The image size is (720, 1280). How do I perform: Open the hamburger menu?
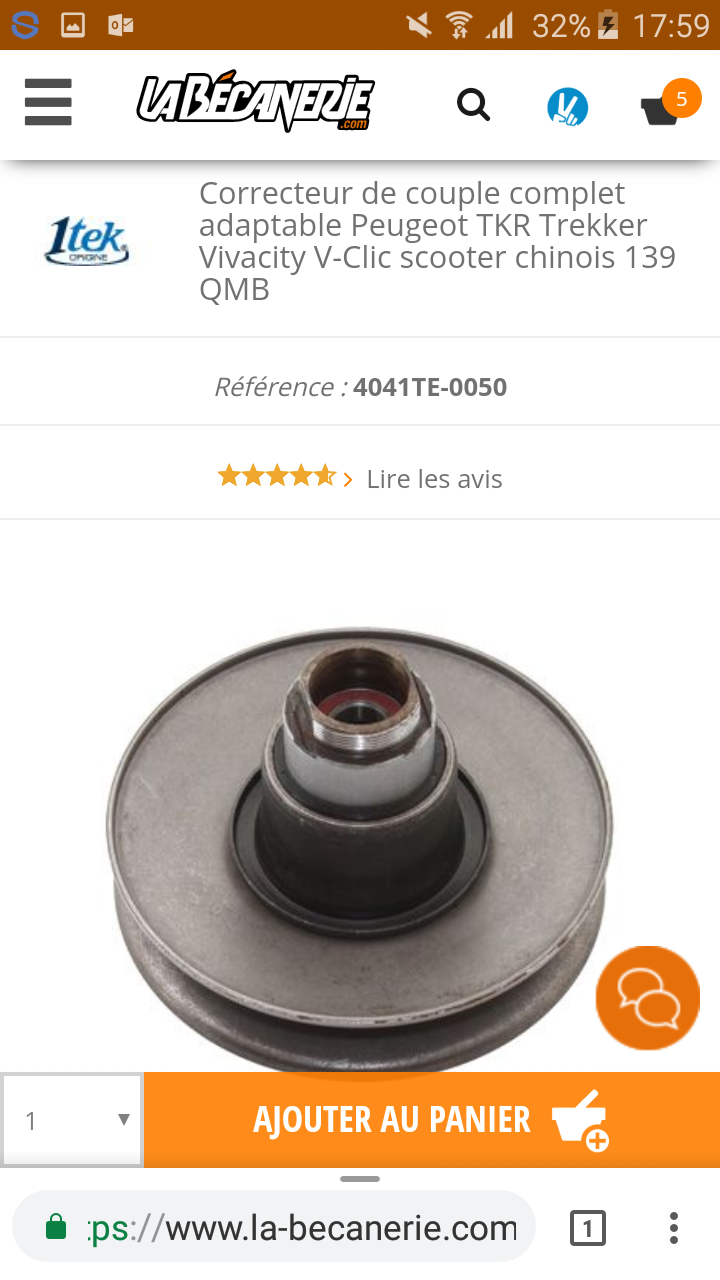coord(48,103)
